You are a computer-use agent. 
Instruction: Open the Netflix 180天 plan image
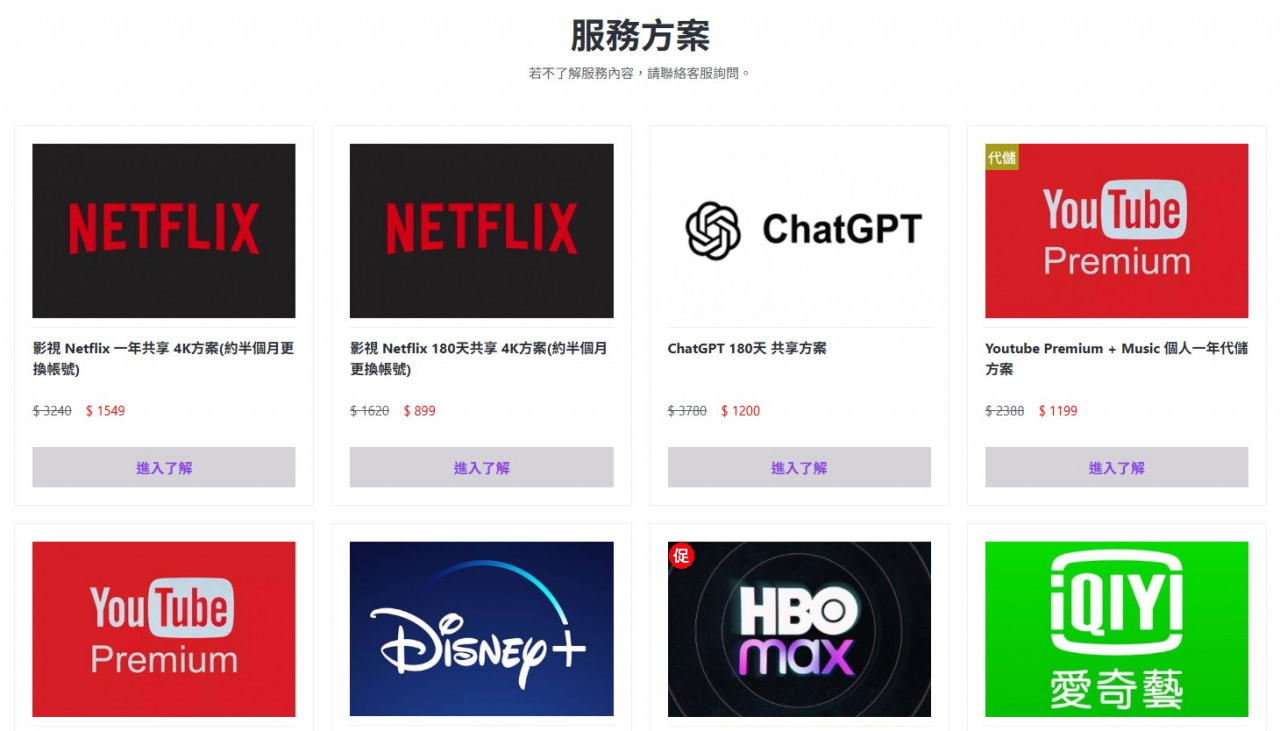click(x=481, y=231)
